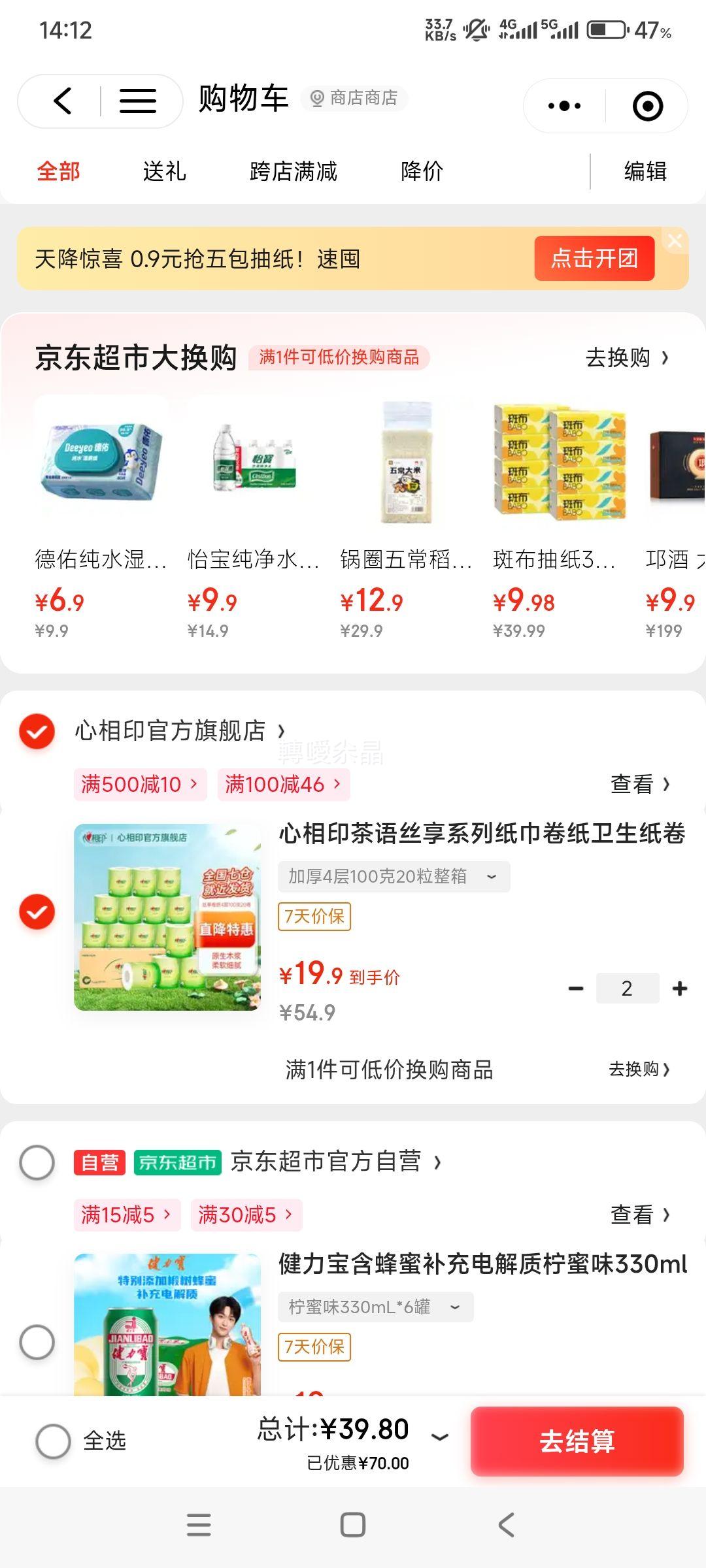Image resolution: width=706 pixels, height=1568 pixels.
Task: Tap the 点击开团 button in the banner
Action: point(594,259)
